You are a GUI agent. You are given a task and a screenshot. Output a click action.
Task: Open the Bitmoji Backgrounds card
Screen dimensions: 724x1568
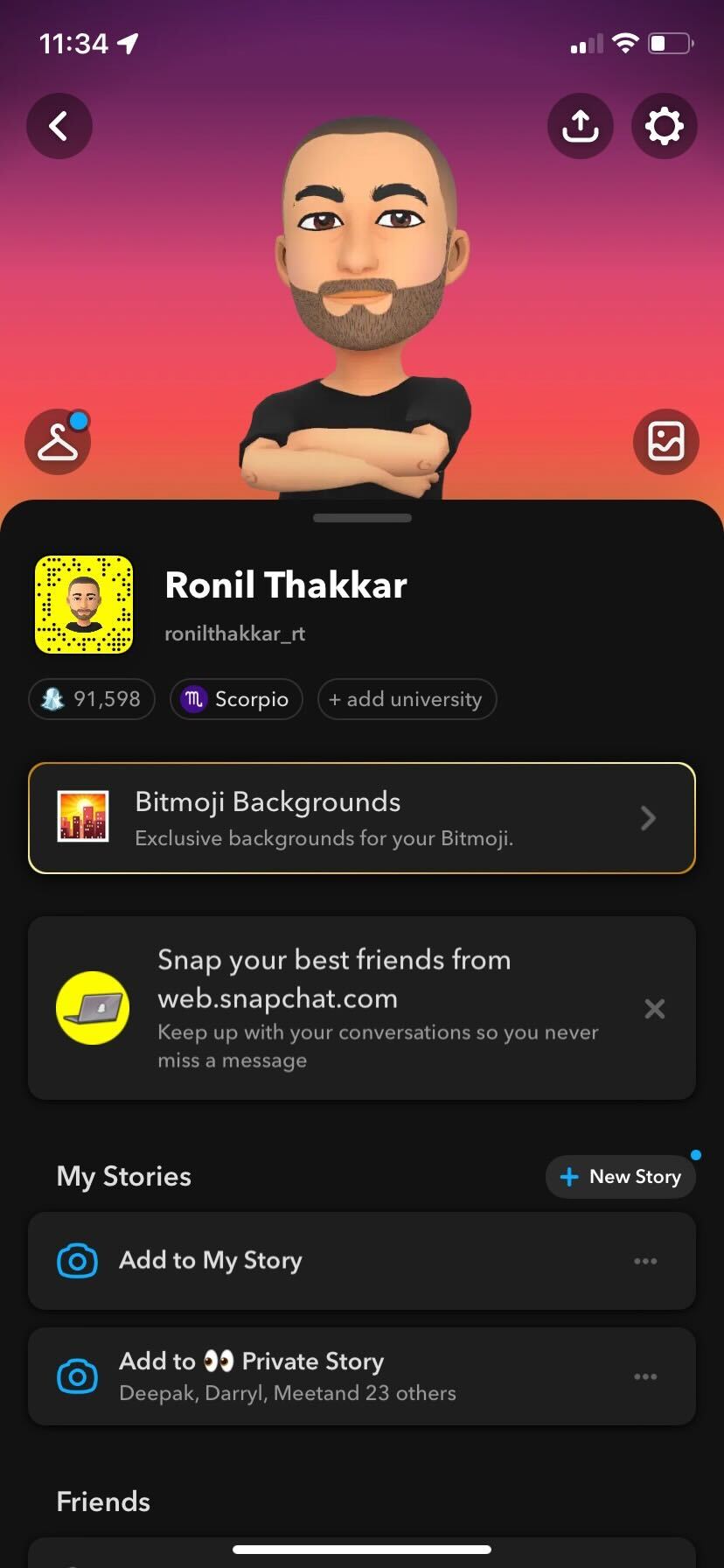click(x=362, y=818)
